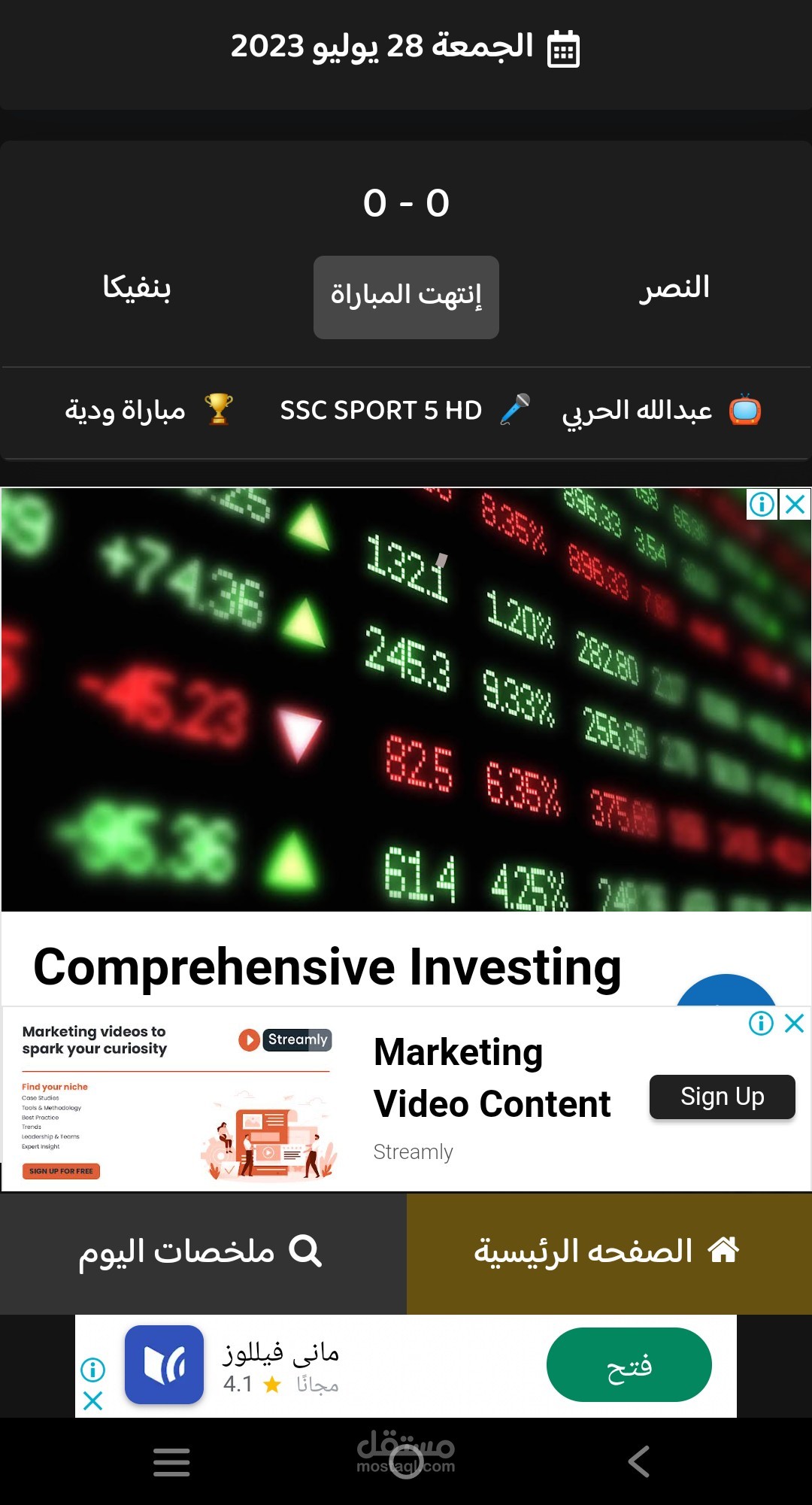Click the trophy icon for مباراة ودية
The width and height of the screenshot is (812, 1505).
[218, 410]
